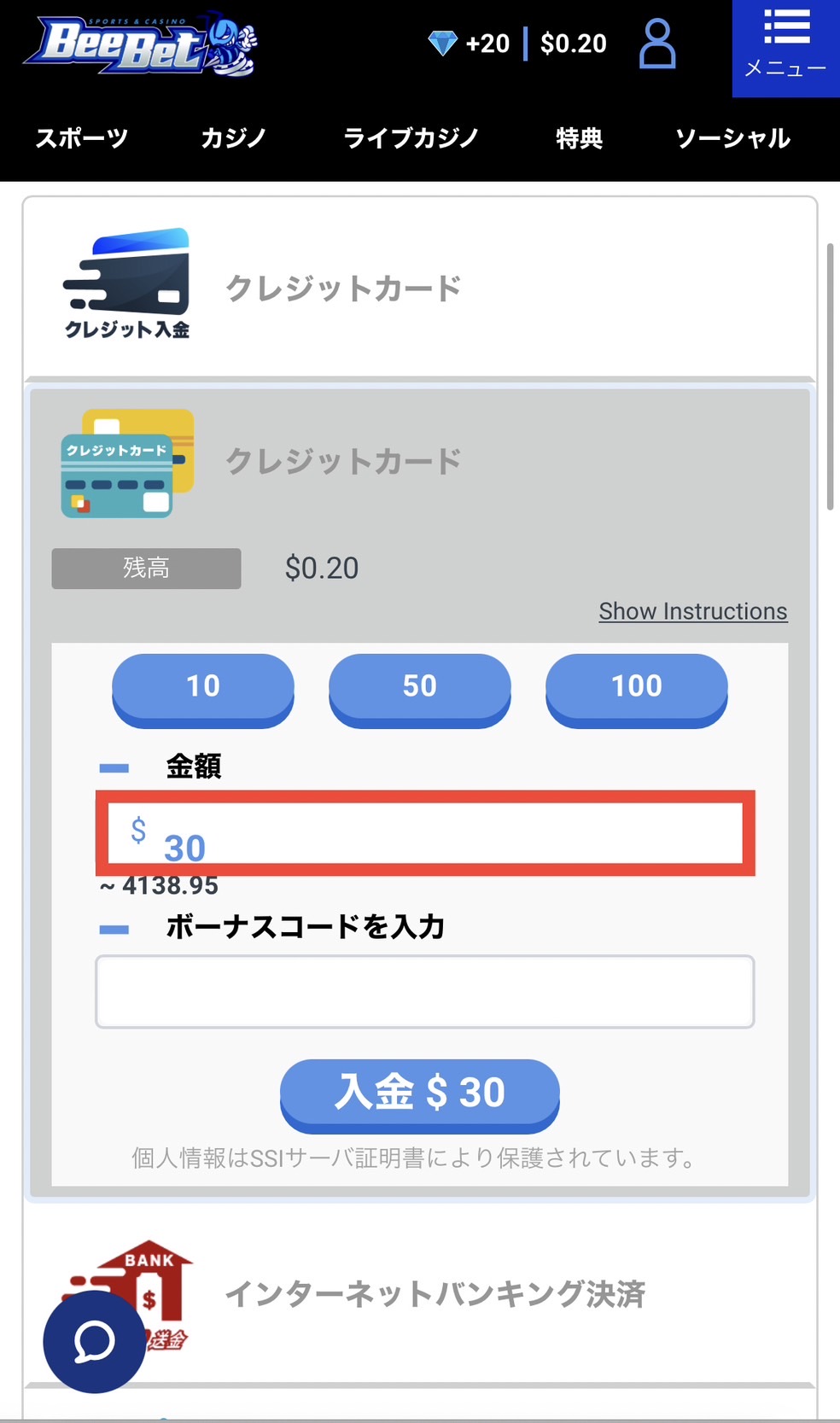The height and width of the screenshot is (1423, 840).
Task: View the 特典 tab
Action: (x=579, y=138)
